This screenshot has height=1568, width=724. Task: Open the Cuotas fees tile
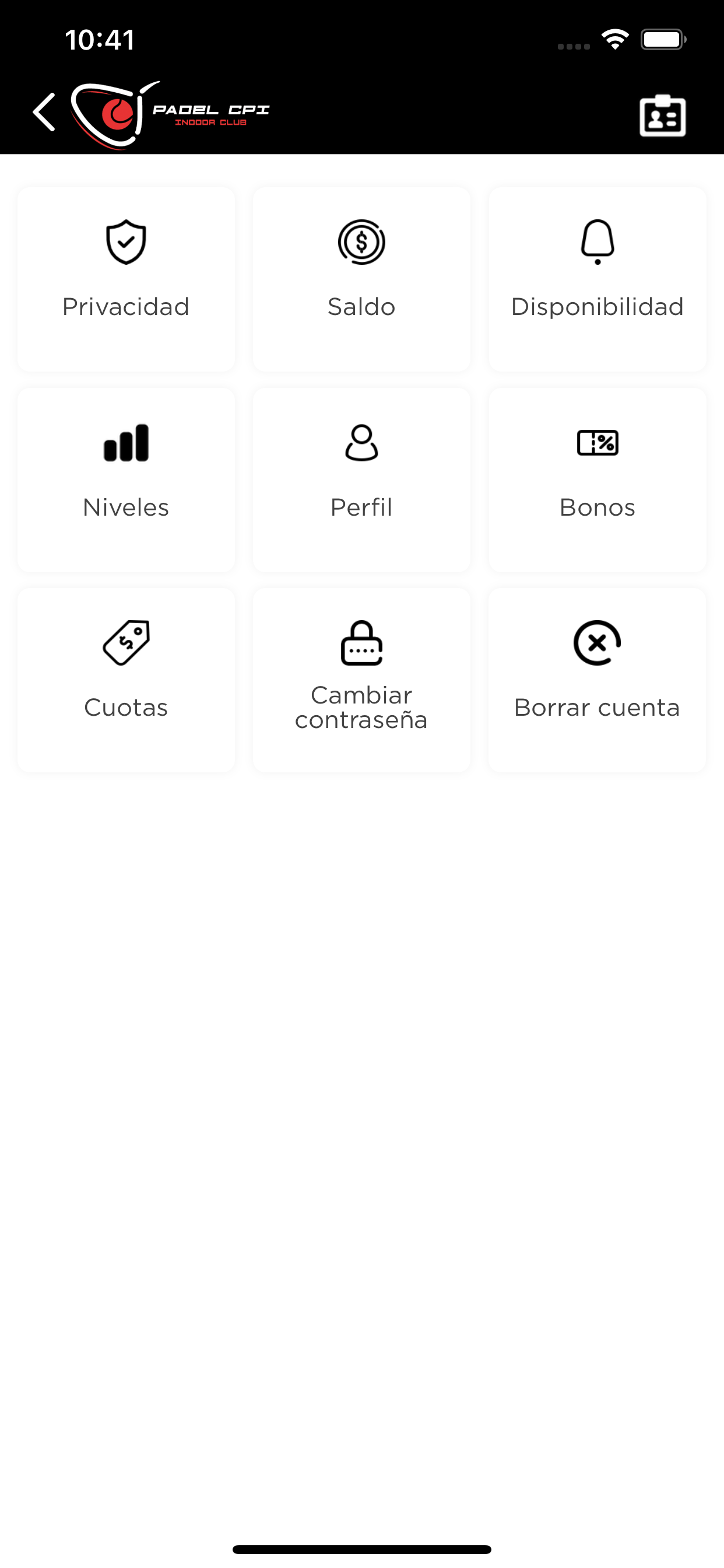[x=126, y=680]
